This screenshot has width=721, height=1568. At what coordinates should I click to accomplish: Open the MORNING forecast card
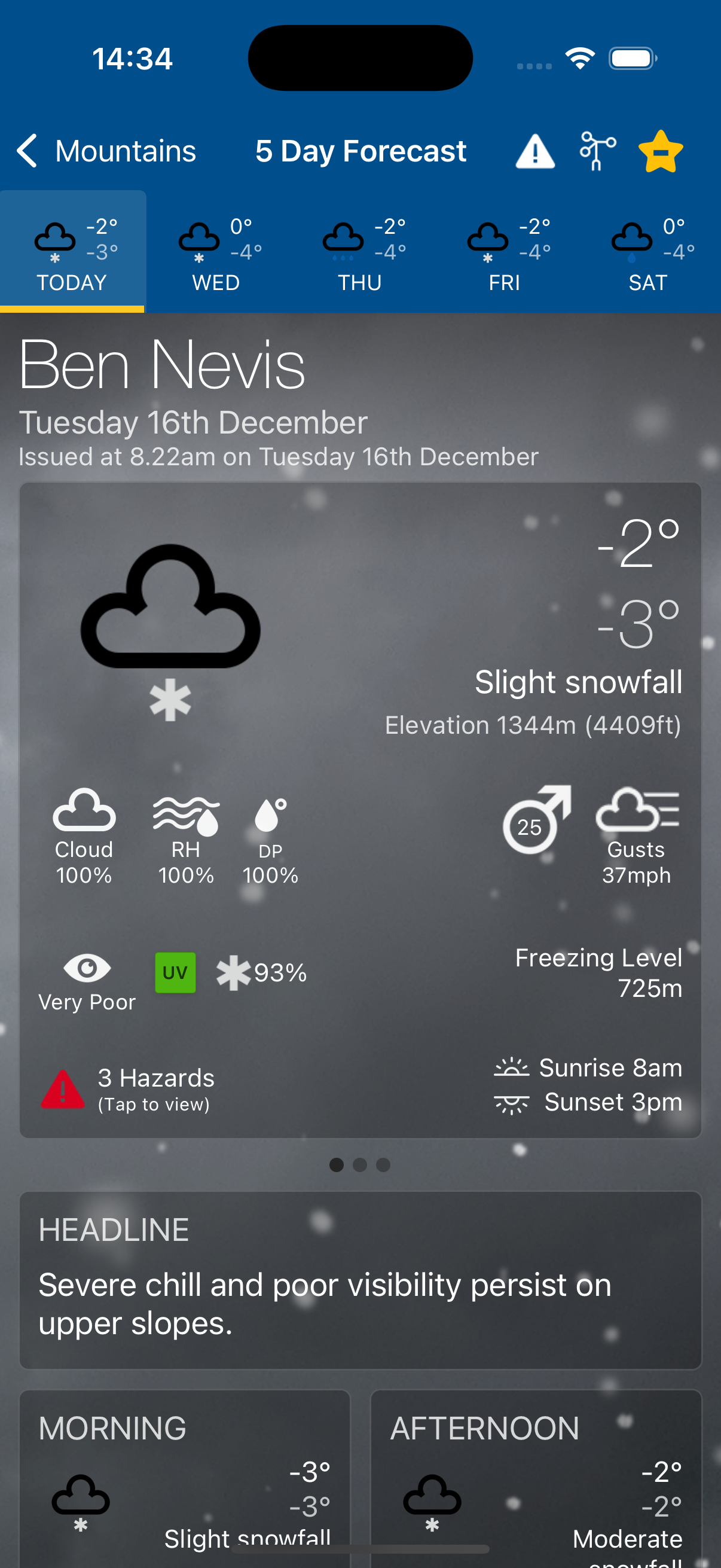[x=185, y=1479]
